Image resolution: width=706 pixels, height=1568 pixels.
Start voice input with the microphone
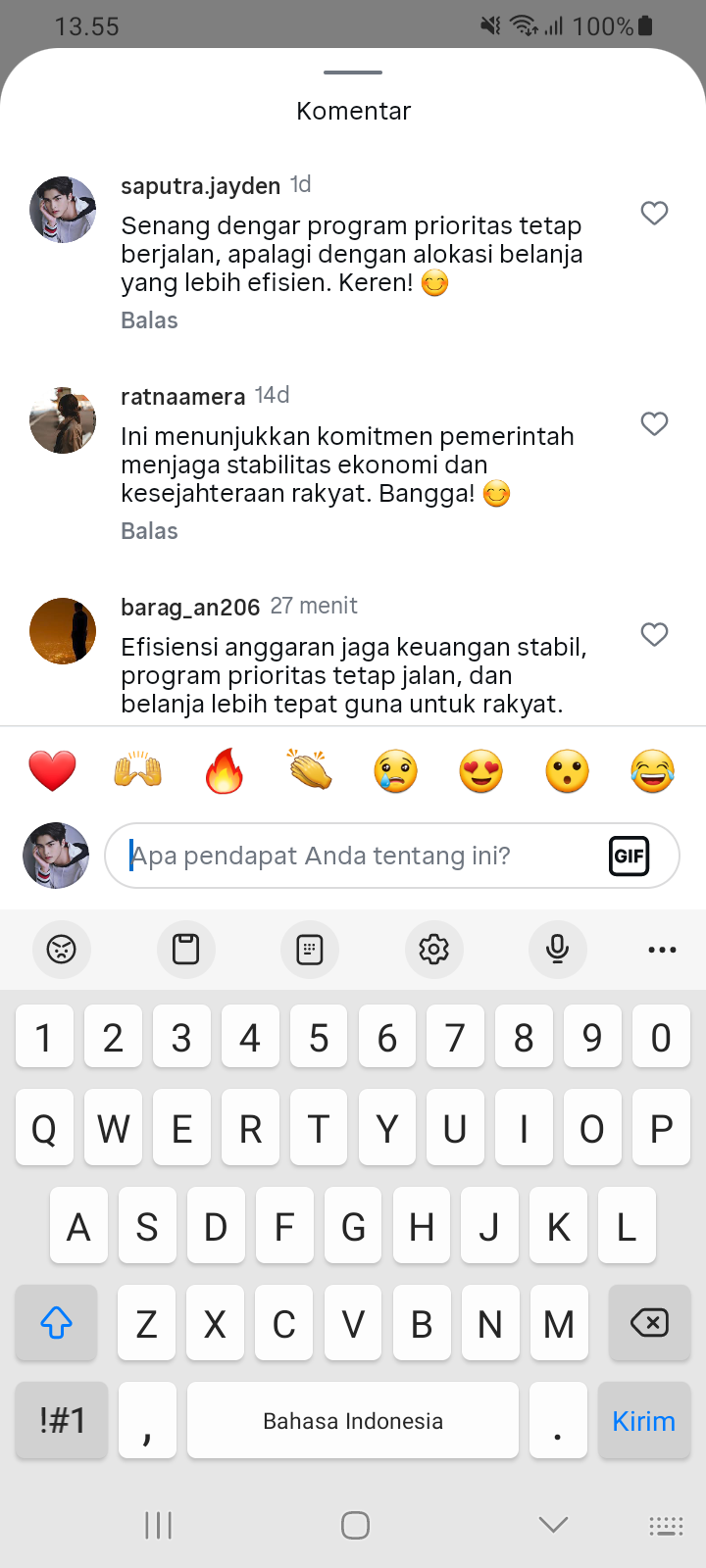click(557, 949)
